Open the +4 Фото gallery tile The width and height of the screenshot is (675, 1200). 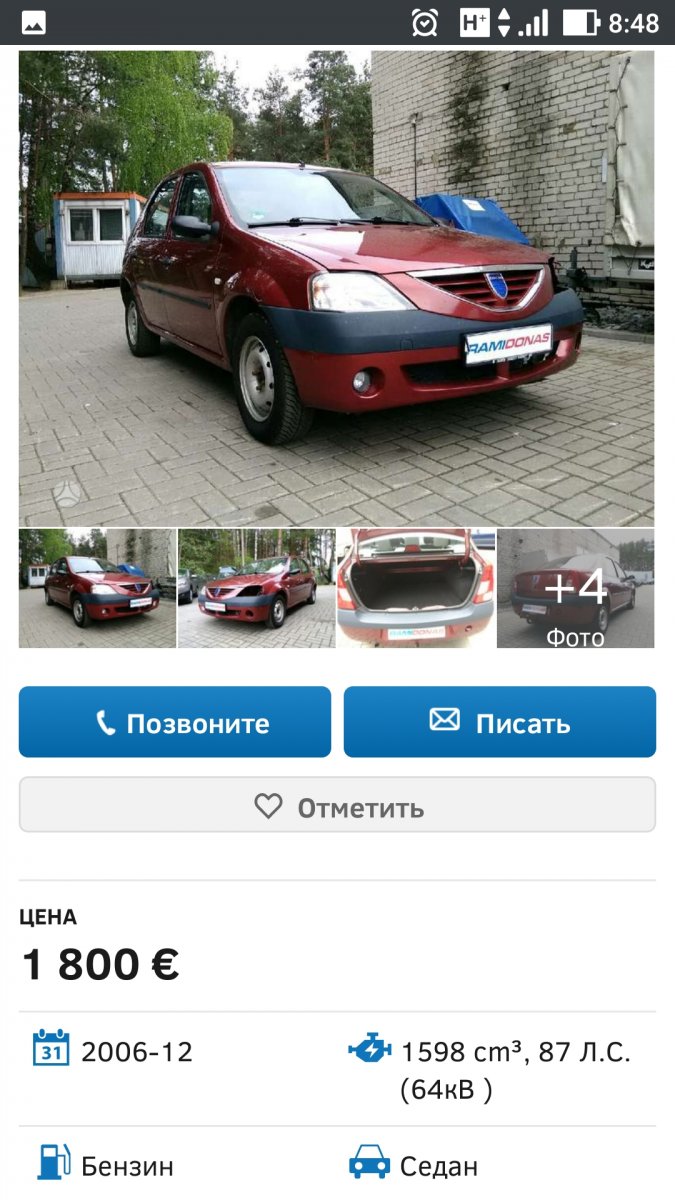[x=575, y=588]
